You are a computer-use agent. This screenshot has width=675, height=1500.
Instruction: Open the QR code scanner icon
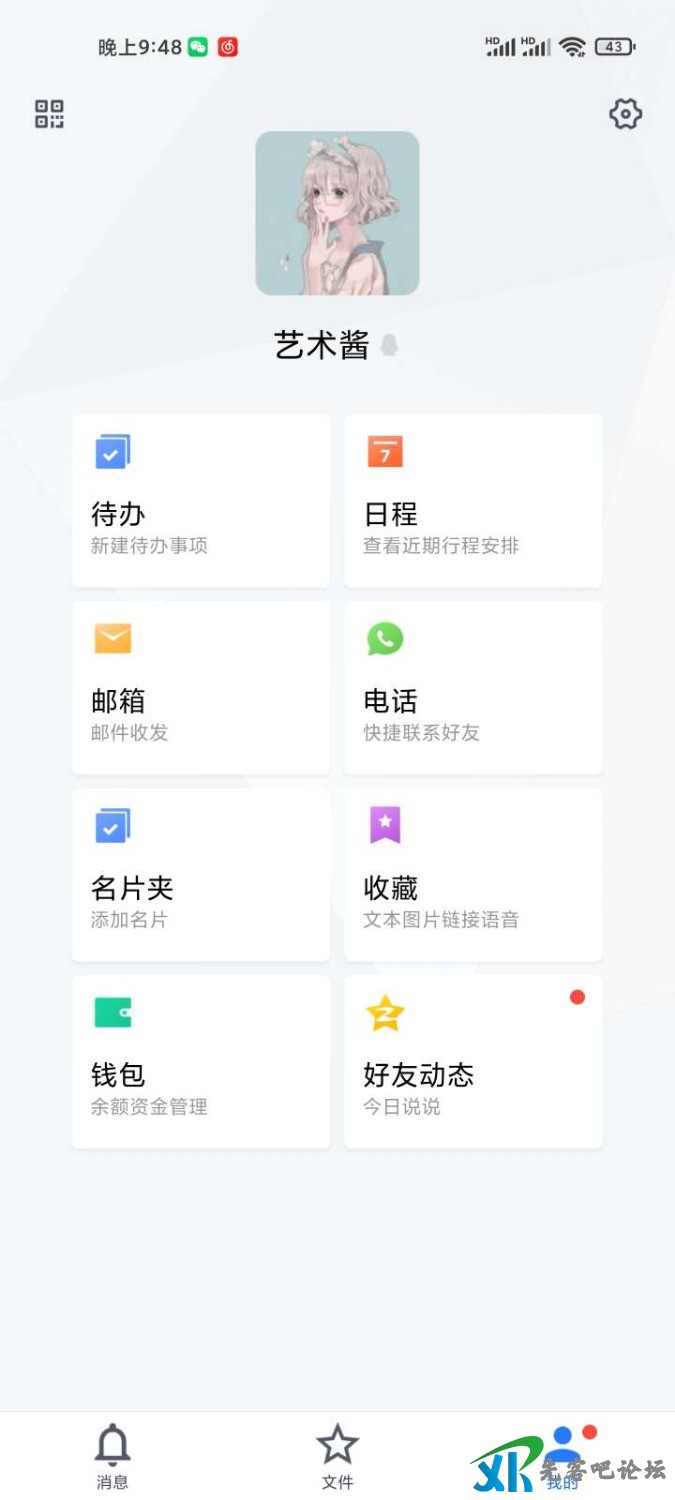[49, 114]
